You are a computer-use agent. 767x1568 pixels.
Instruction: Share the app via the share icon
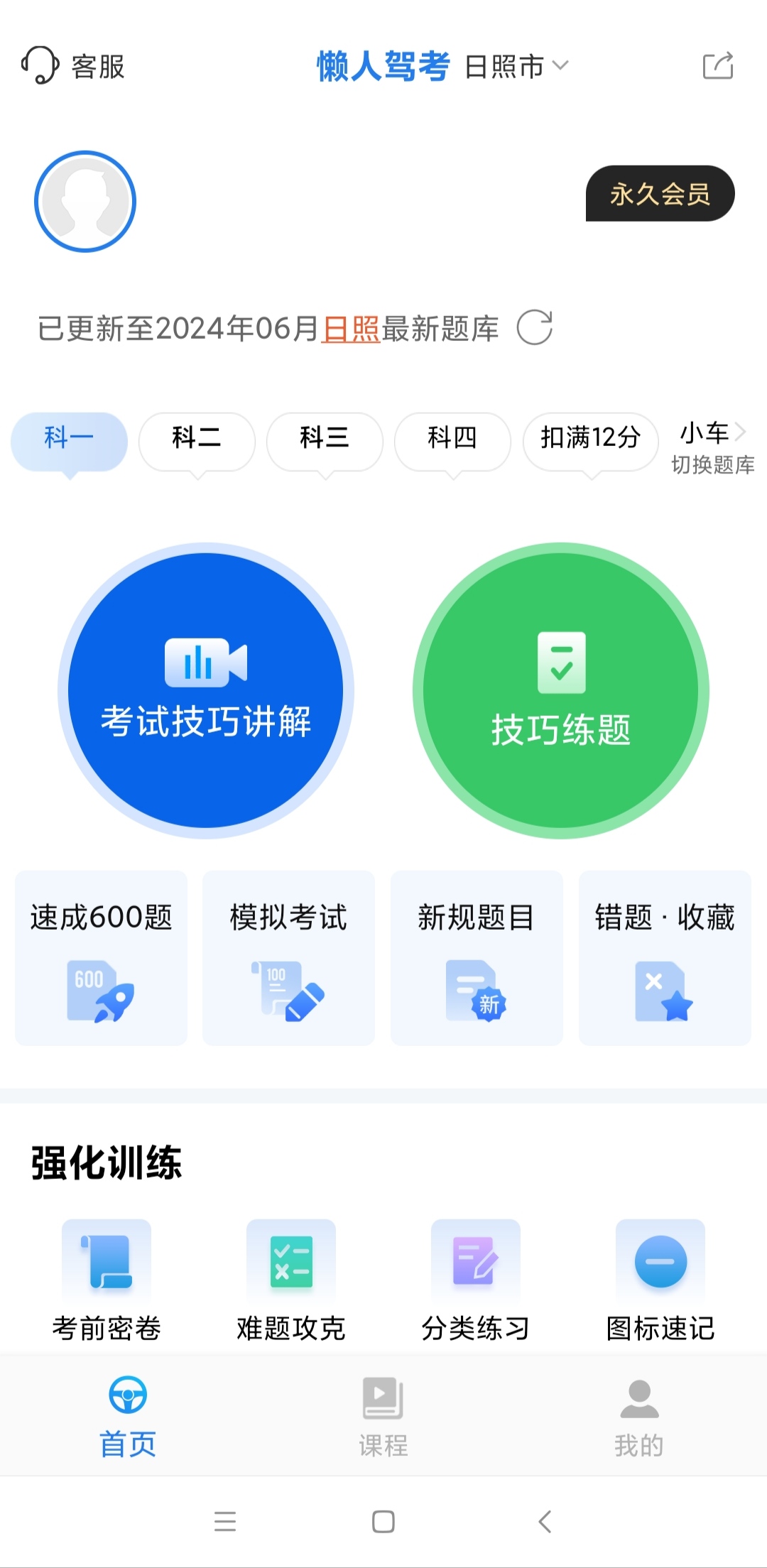[717, 66]
